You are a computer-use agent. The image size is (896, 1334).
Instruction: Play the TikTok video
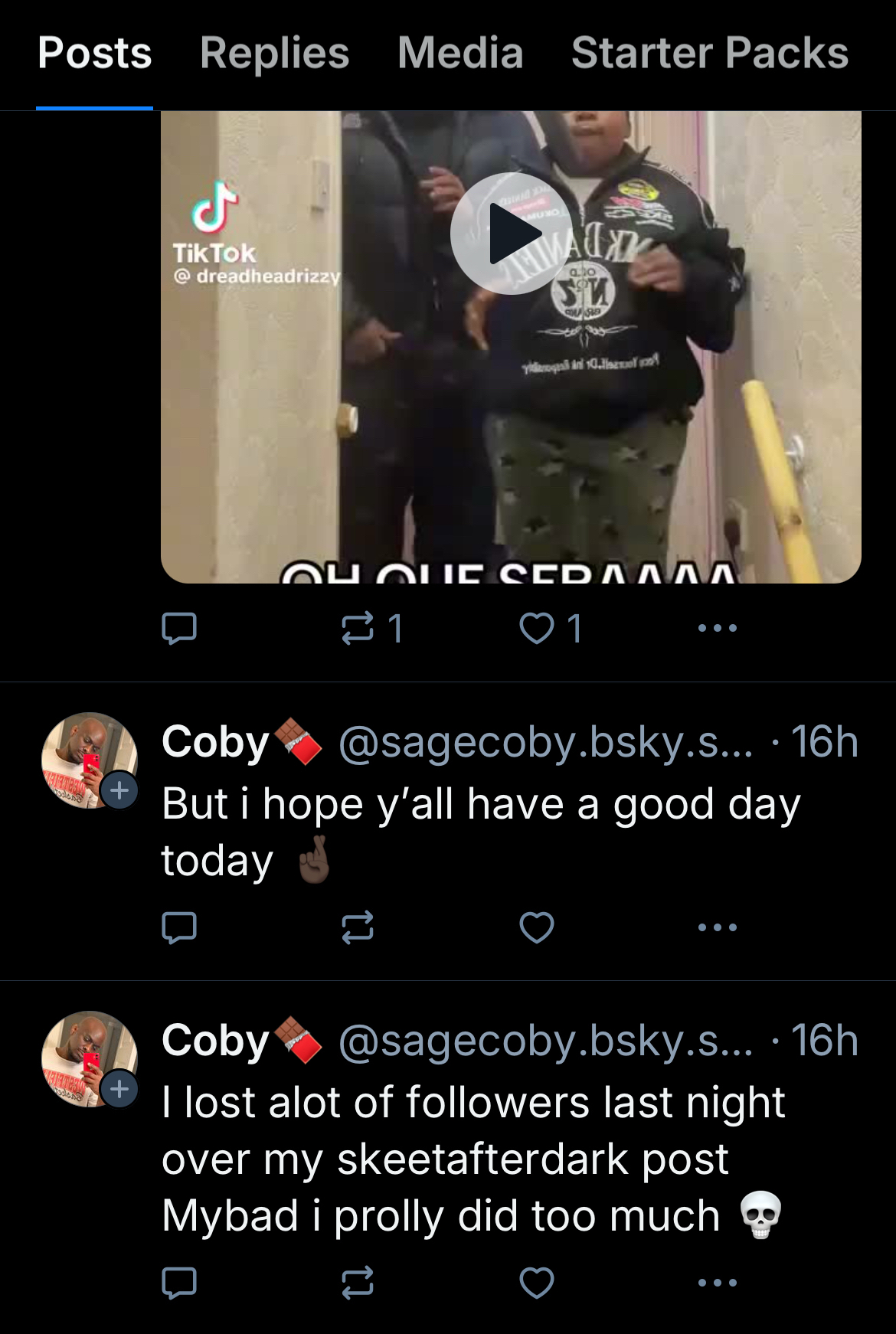[511, 234]
